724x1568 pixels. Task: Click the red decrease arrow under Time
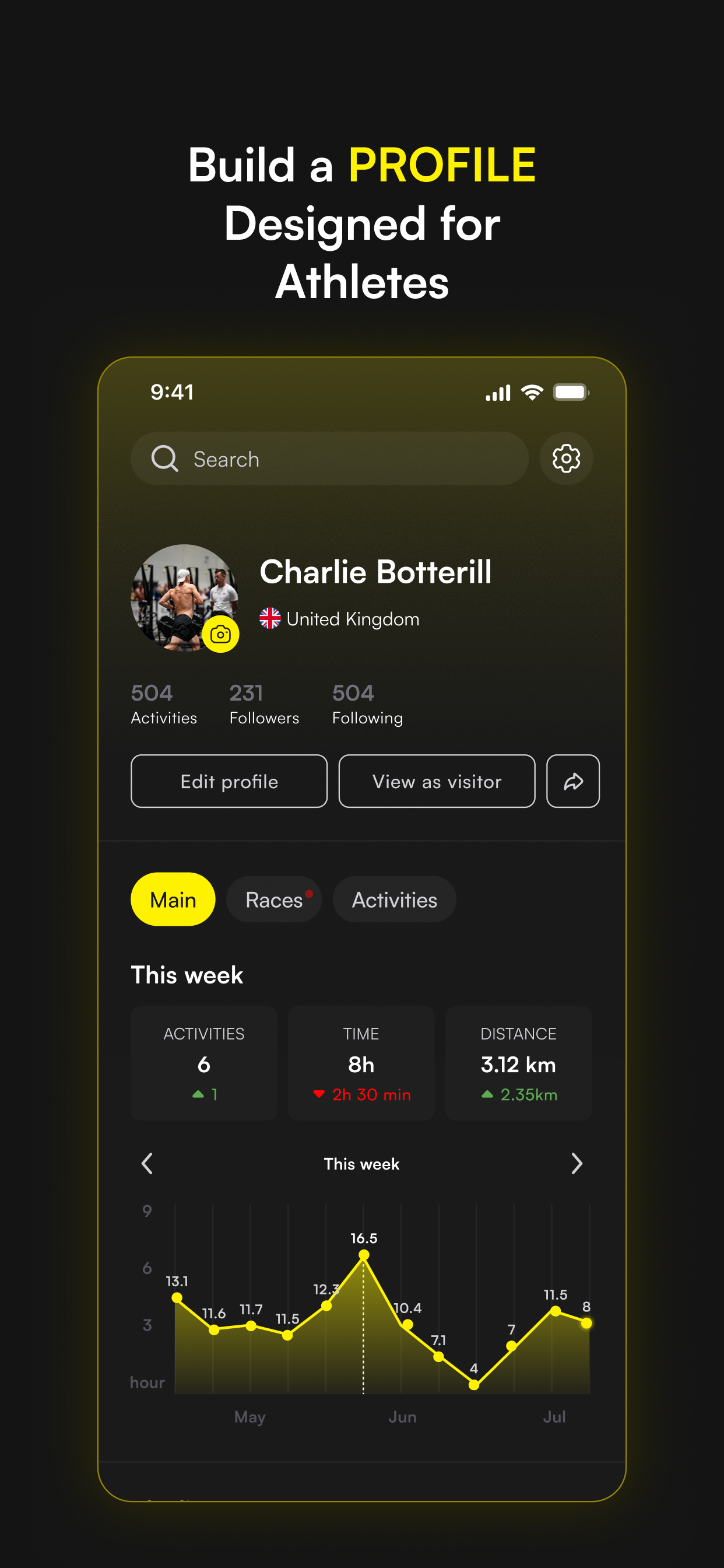[319, 1094]
